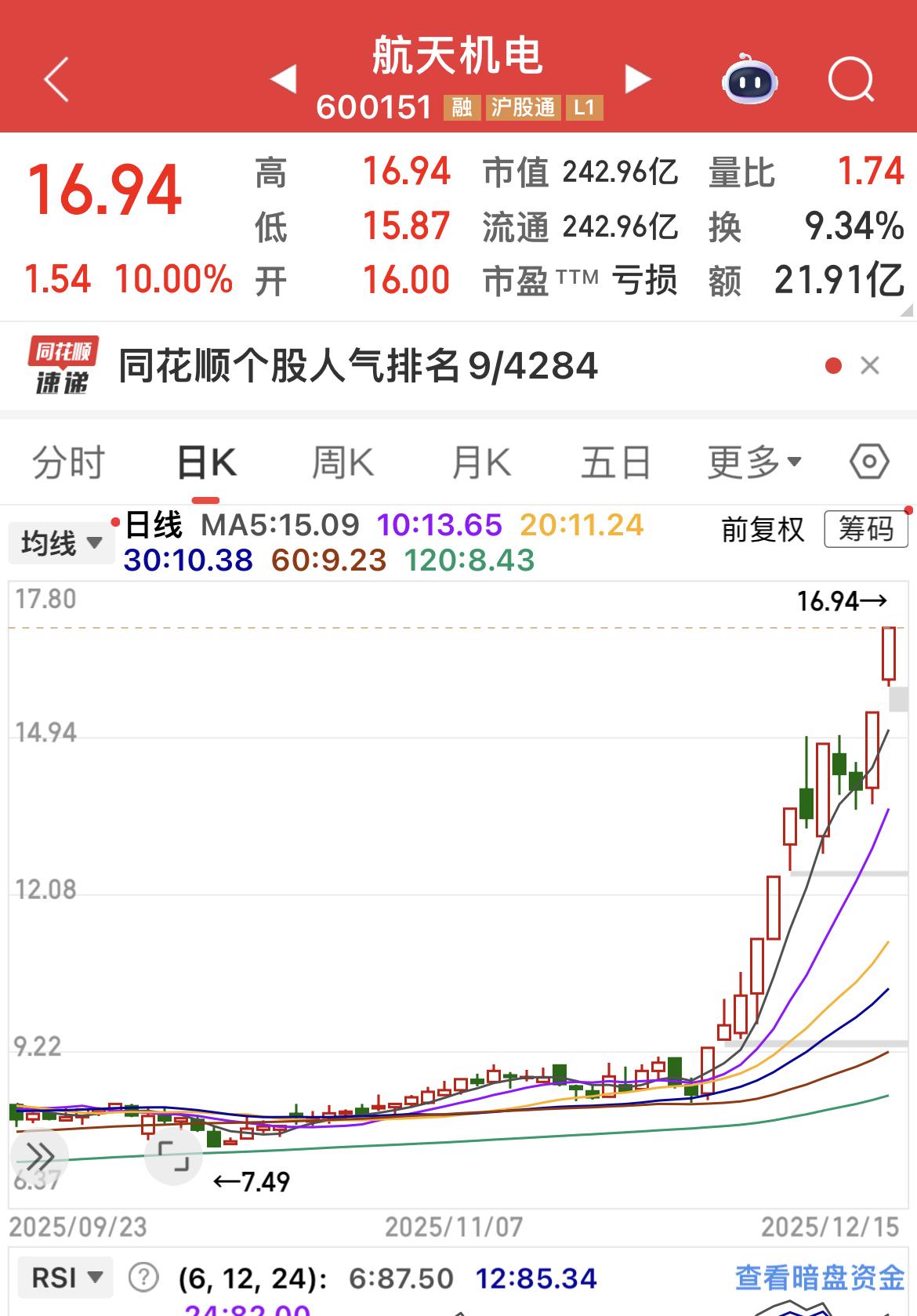Go back using the top-left arrow

point(56,79)
